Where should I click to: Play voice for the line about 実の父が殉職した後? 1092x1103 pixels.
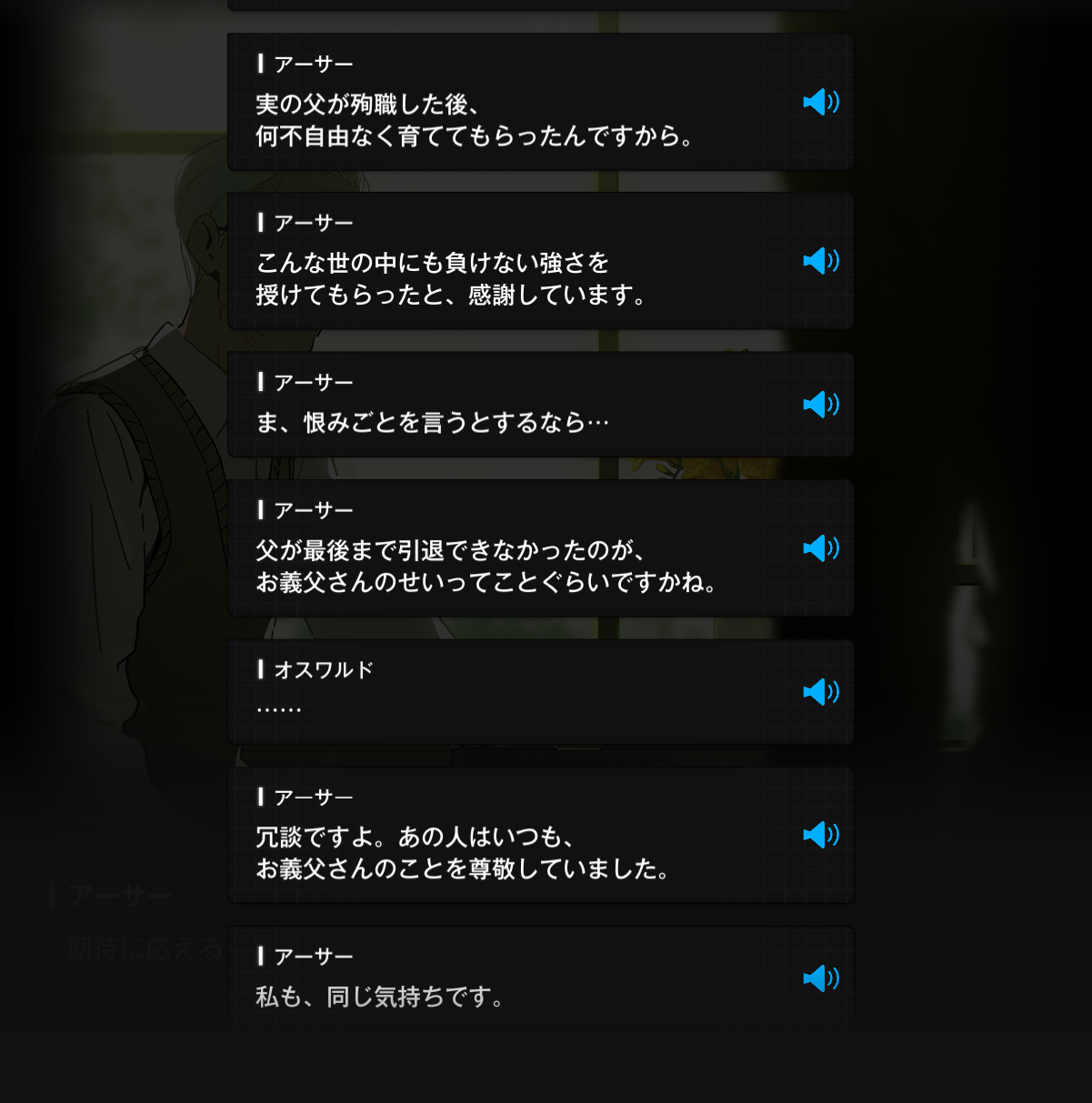pos(820,102)
